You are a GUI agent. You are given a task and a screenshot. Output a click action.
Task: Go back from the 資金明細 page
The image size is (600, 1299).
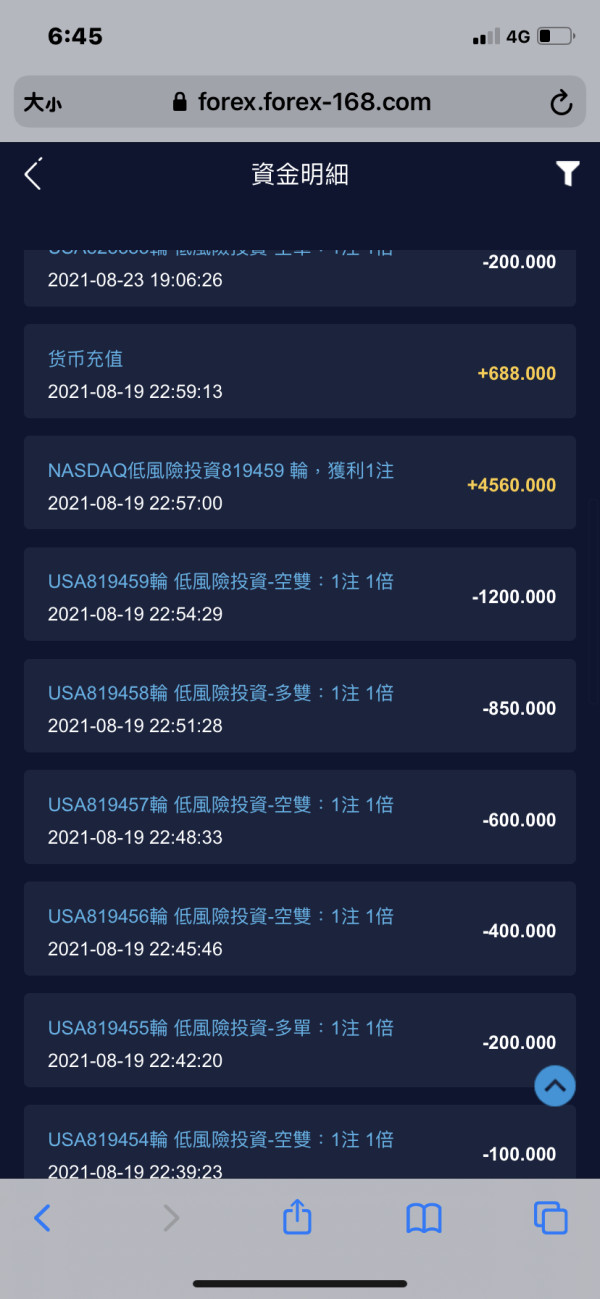[x=33, y=174]
